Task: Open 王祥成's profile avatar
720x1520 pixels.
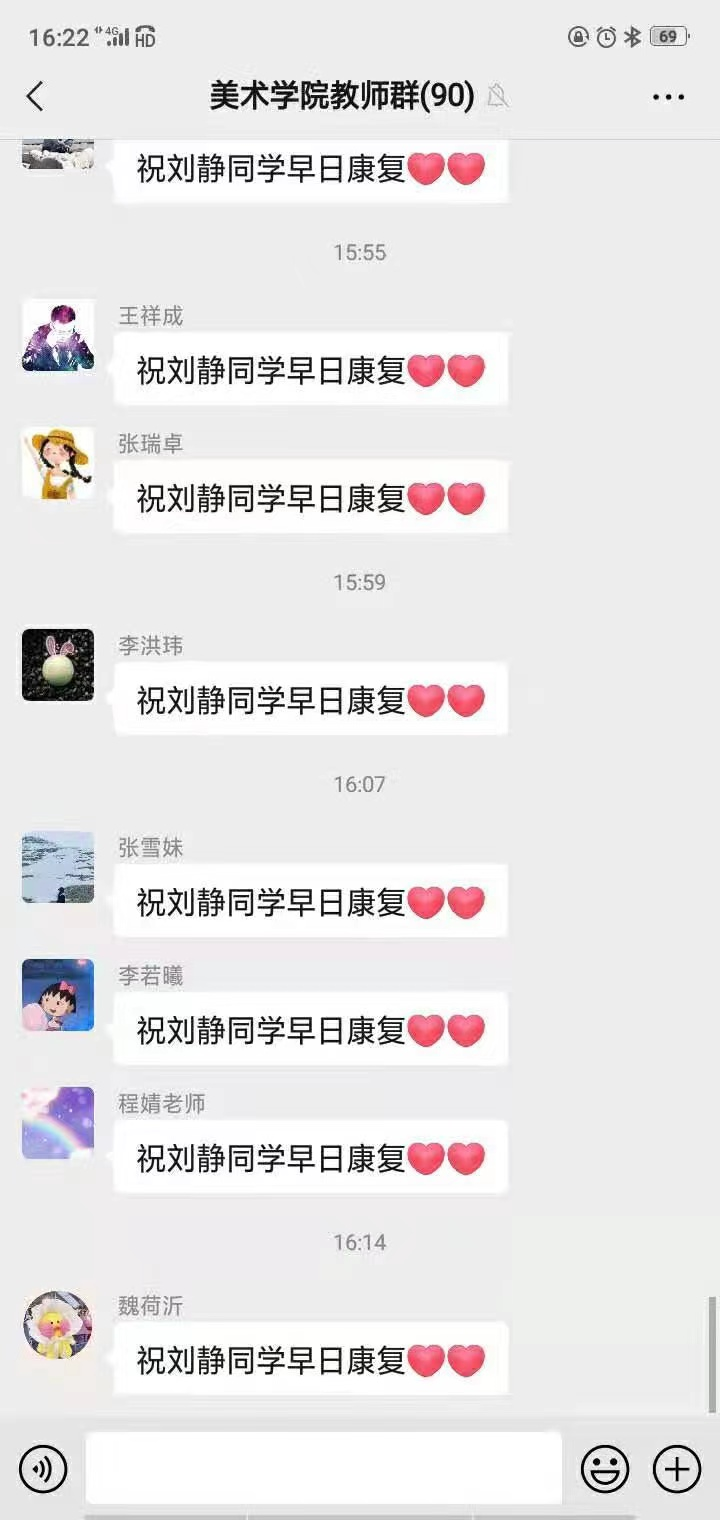Action: point(58,335)
